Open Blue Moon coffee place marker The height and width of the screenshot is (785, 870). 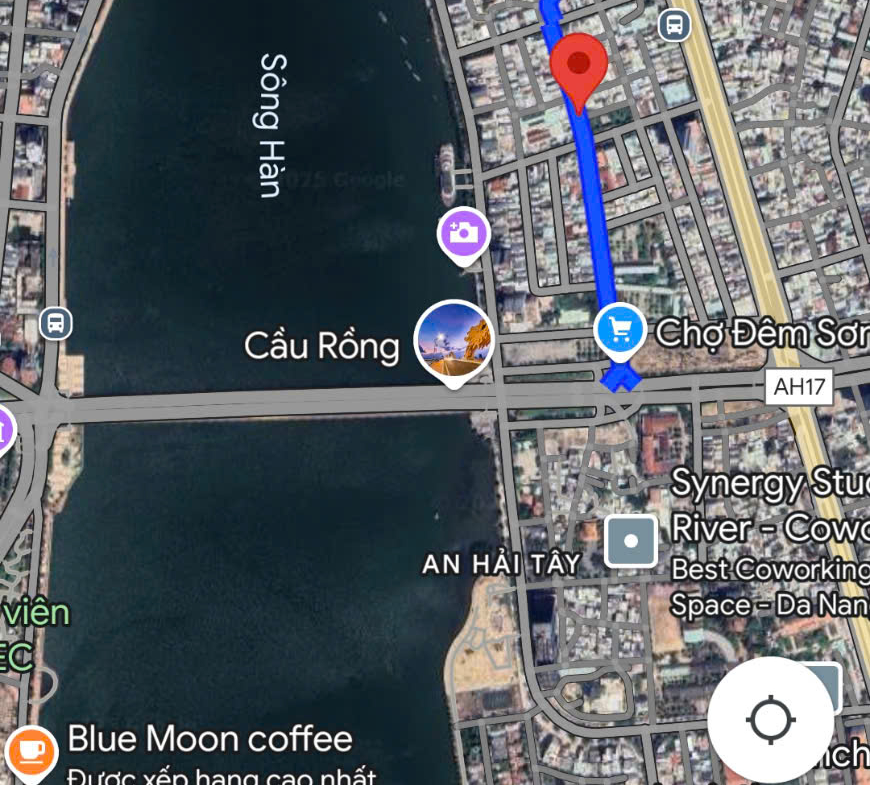(x=30, y=750)
